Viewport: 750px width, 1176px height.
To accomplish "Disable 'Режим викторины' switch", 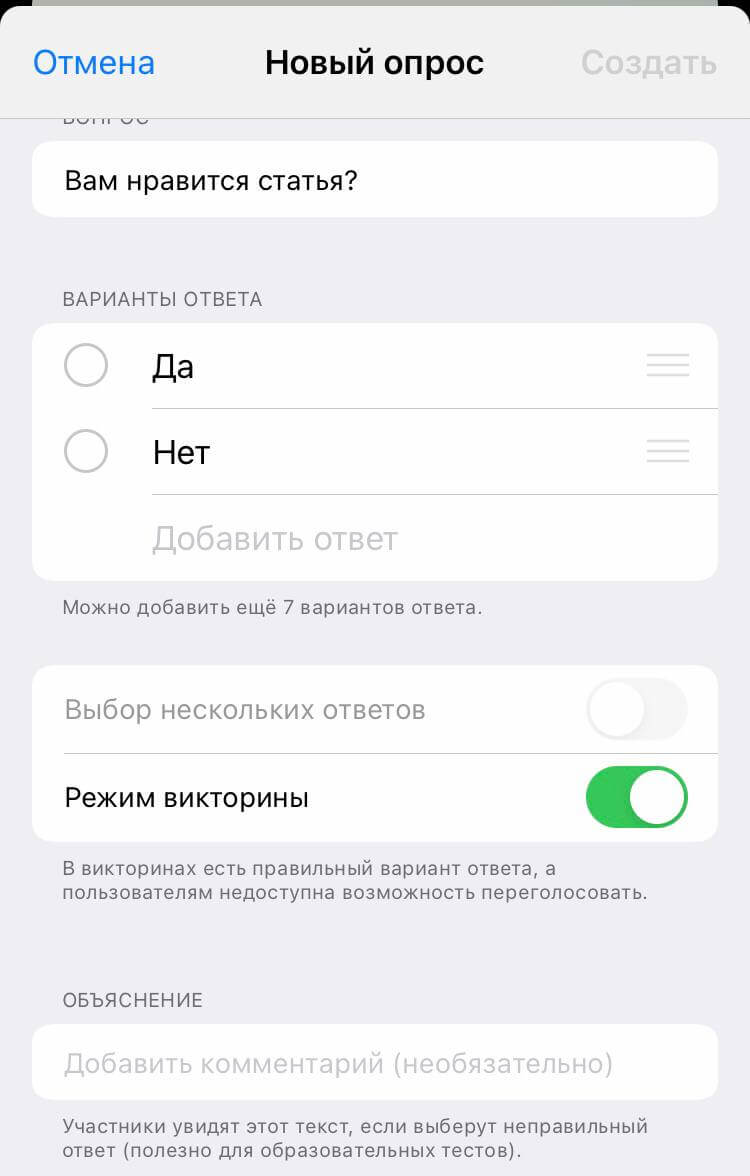I will 636,797.
